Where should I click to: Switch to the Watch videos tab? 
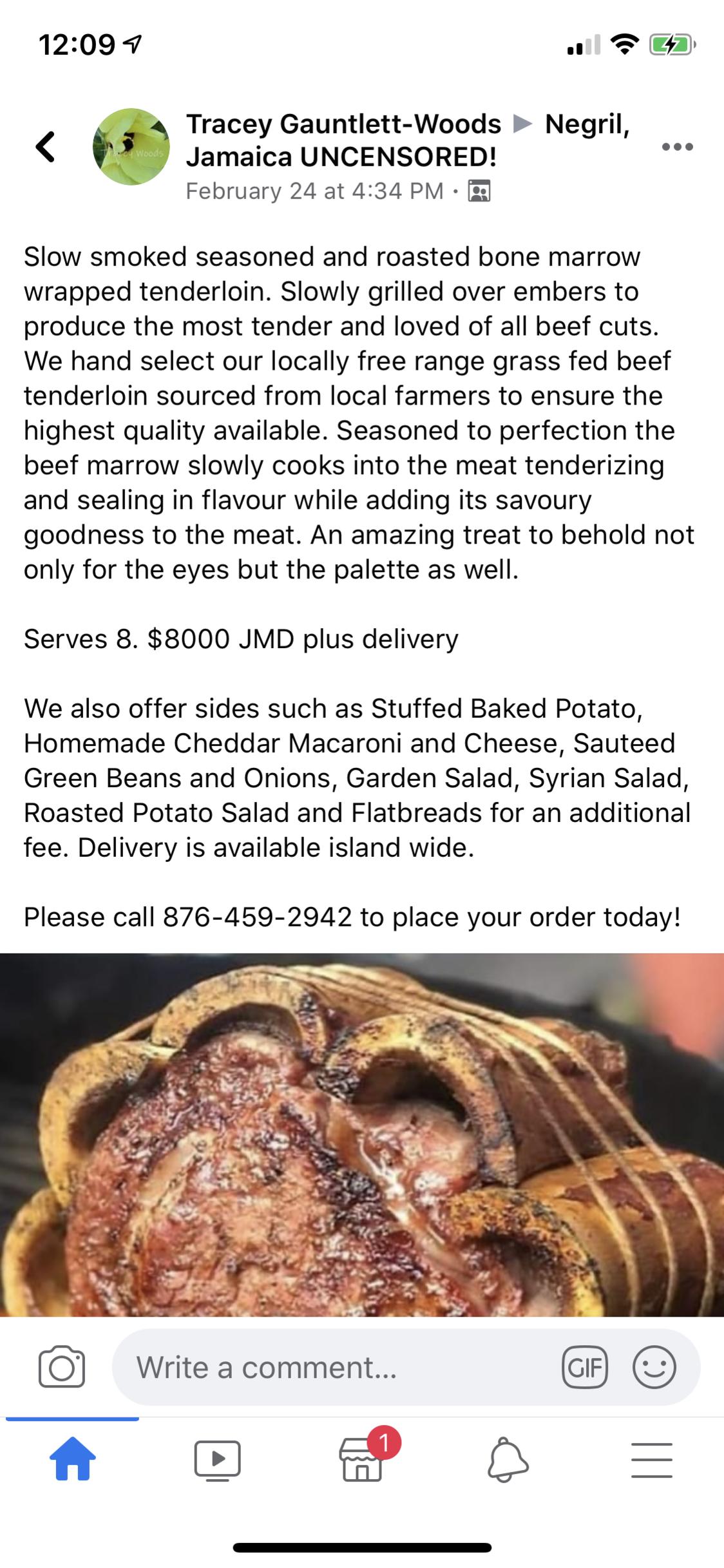click(x=217, y=1460)
